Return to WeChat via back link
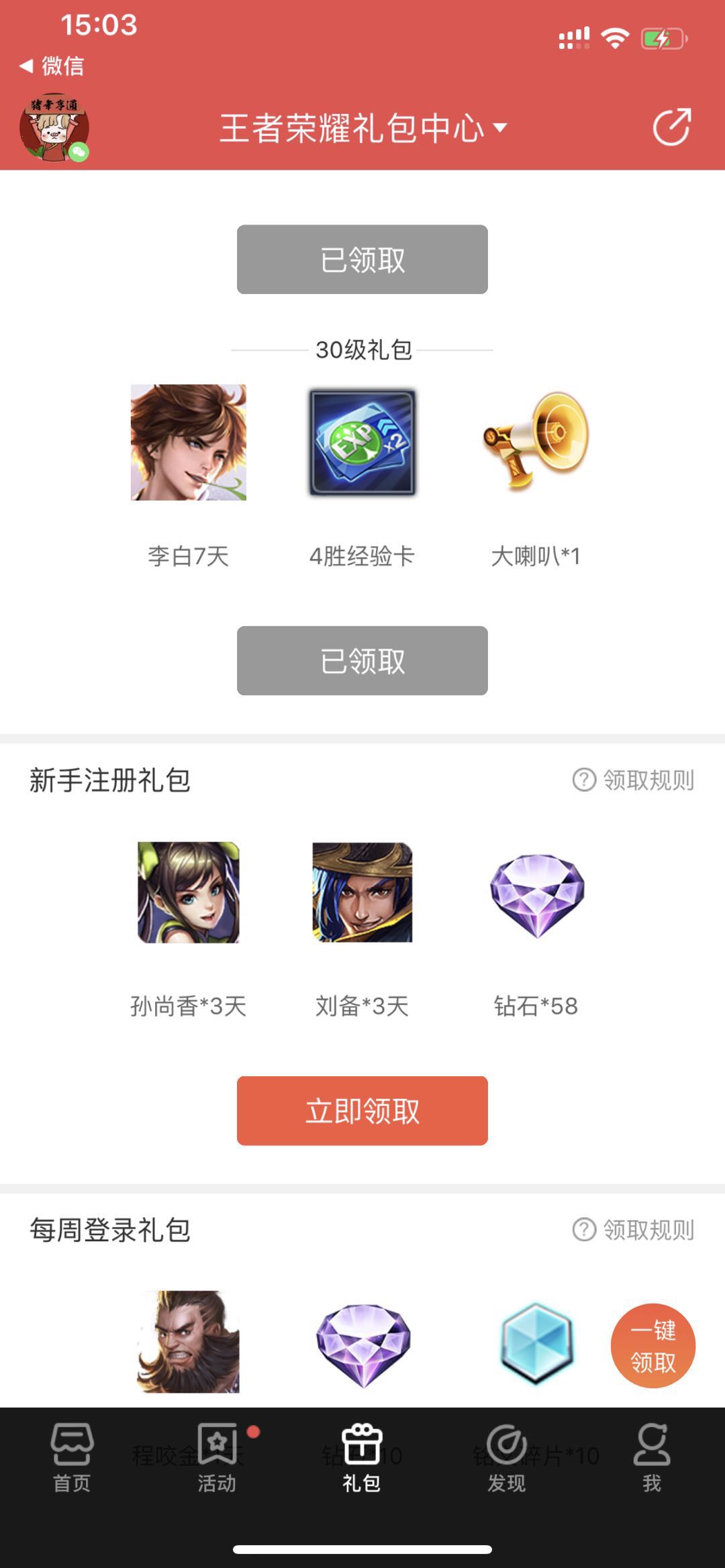This screenshot has width=725, height=1568. click(x=52, y=66)
